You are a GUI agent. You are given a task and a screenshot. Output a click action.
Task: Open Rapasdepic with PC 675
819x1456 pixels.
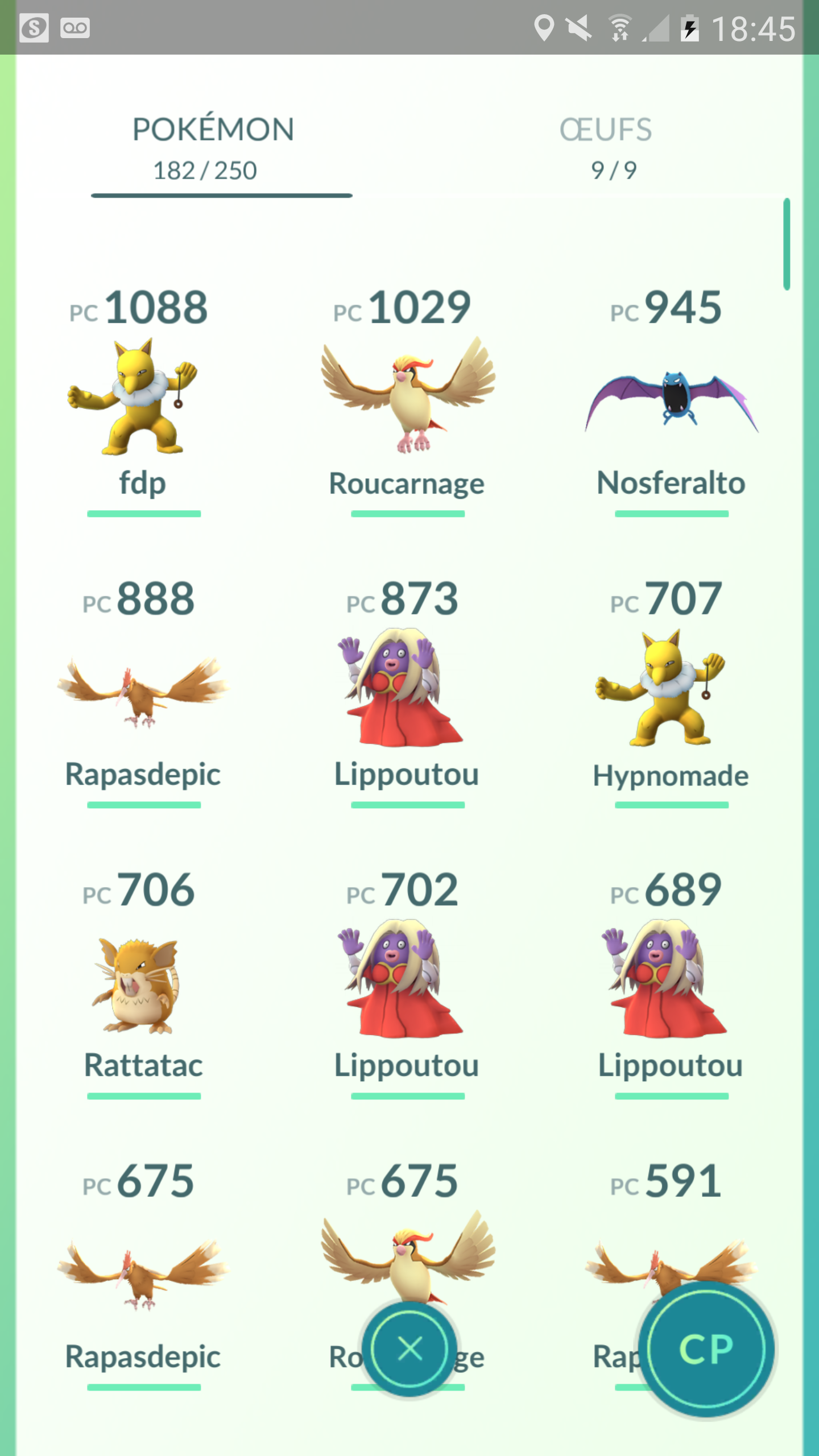pos(143,1274)
